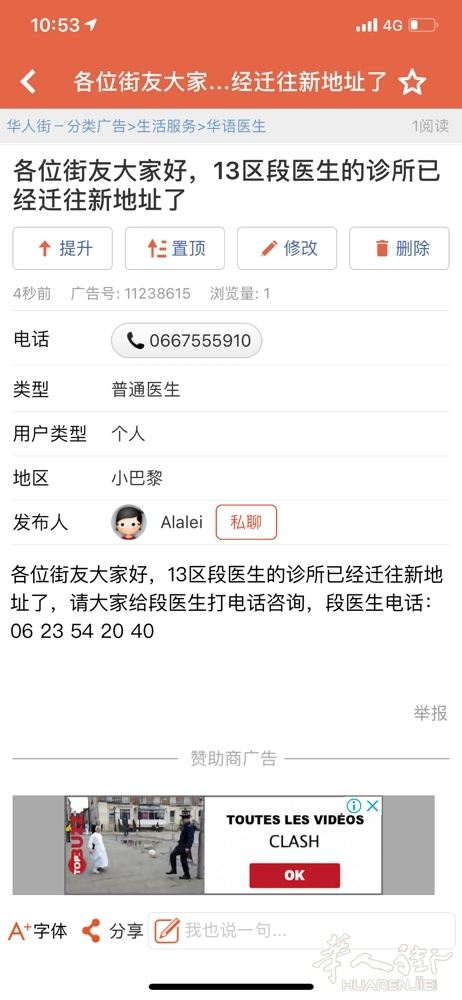Tap the 提升 button to bump the post
Image resolution: width=462 pixels, height=1000 pixels.
(x=63, y=248)
